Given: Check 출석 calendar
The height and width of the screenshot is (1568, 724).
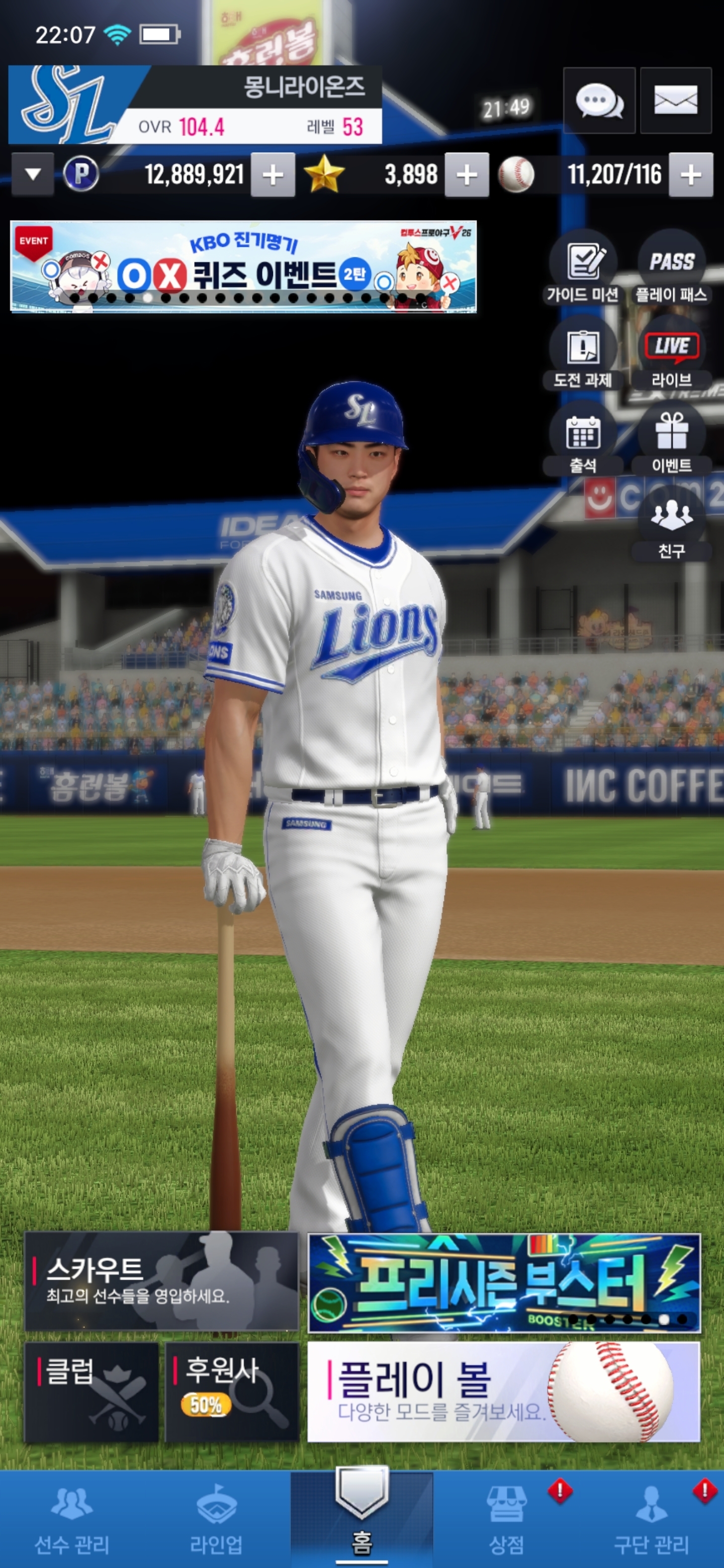Looking at the screenshot, I should click(x=583, y=439).
